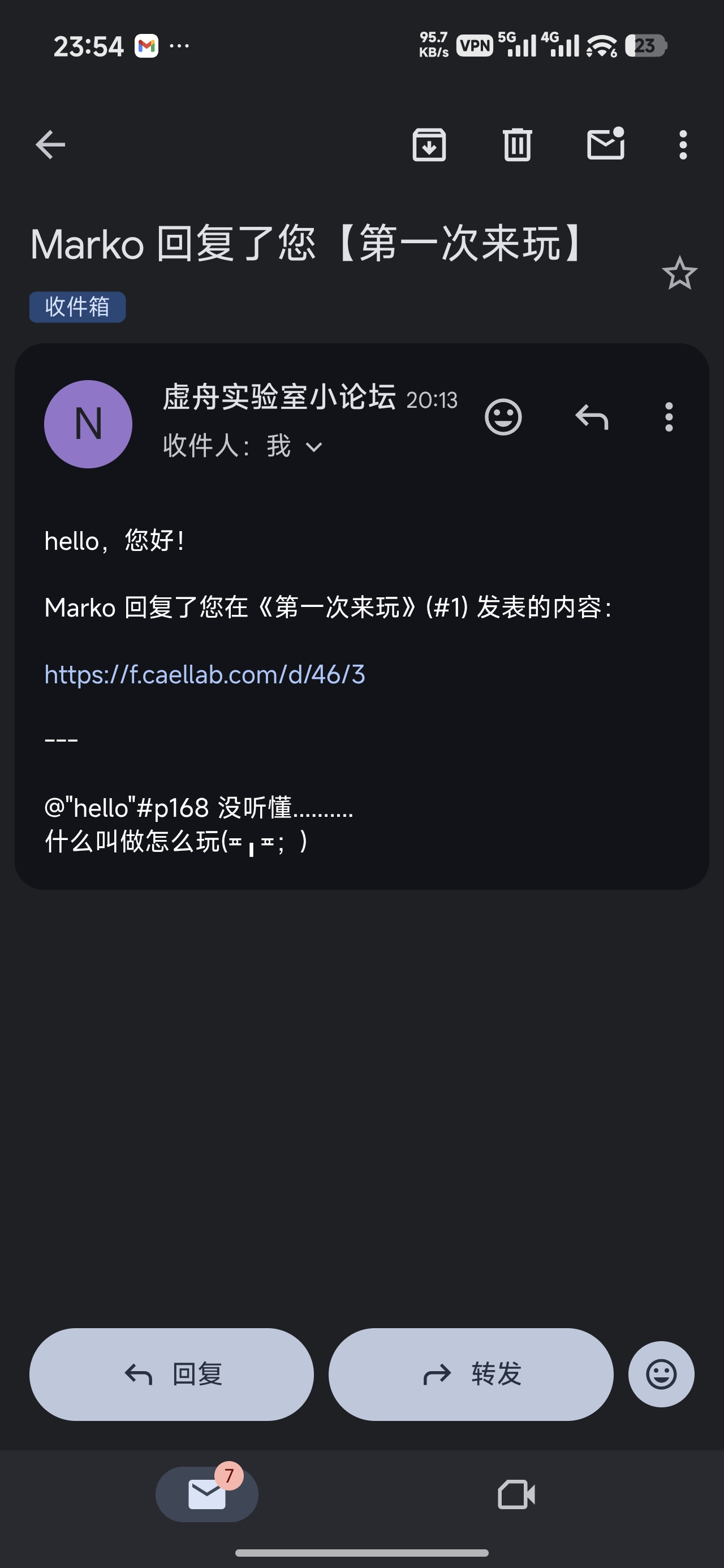The width and height of the screenshot is (724, 1568).
Task: Tap the 回复 reply button
Action: point(172,1374)
